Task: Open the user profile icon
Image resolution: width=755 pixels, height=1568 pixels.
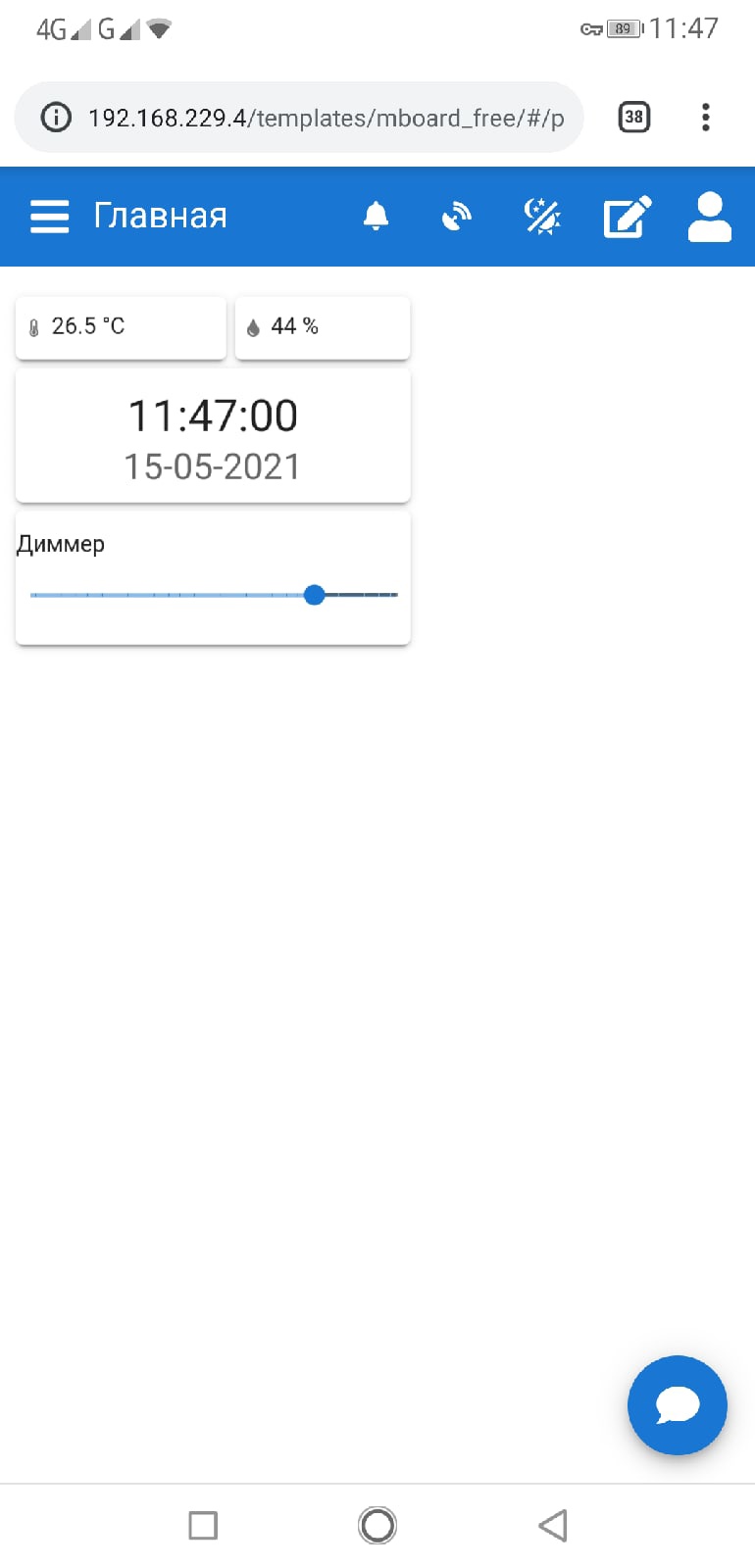Action: [709, 217]
